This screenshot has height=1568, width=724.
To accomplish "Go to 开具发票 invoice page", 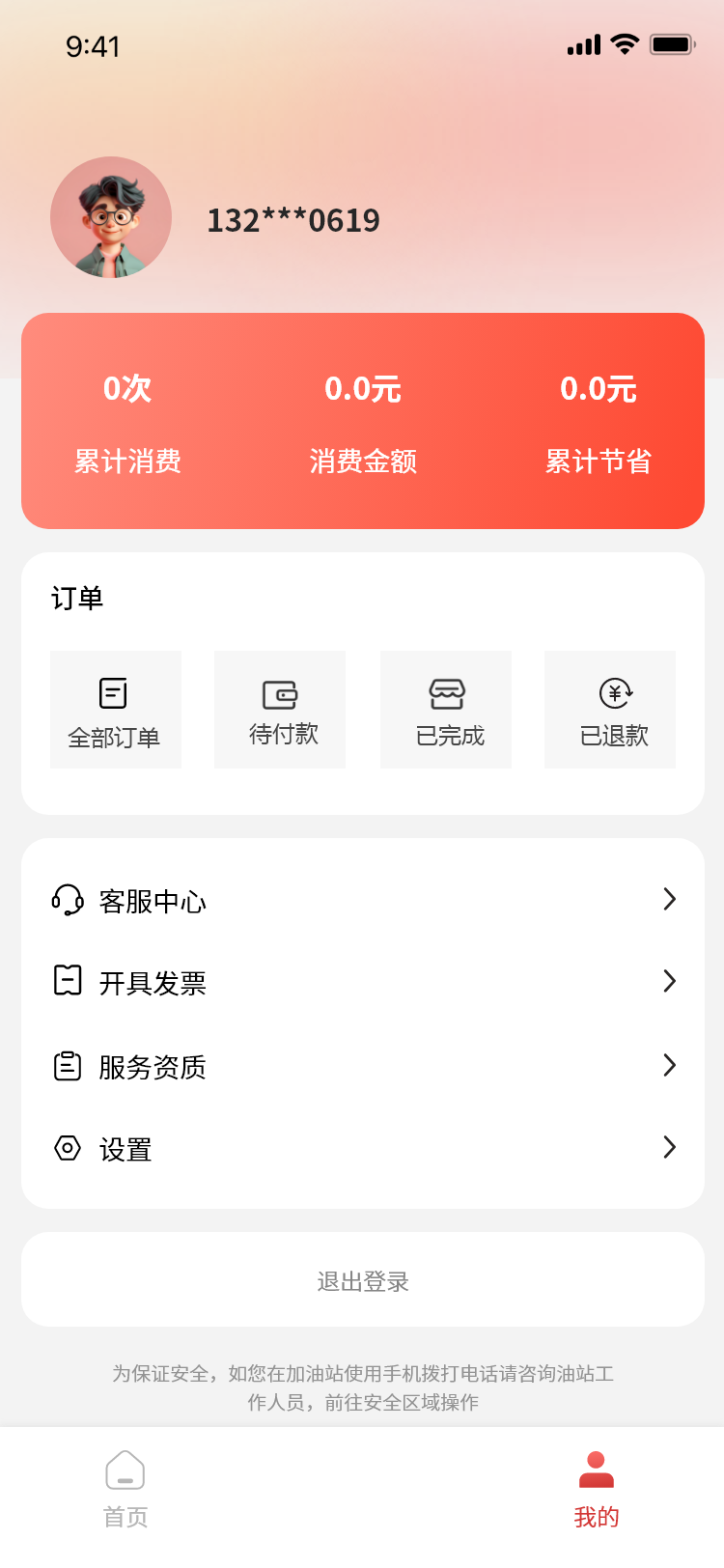I will pos(363,983).
